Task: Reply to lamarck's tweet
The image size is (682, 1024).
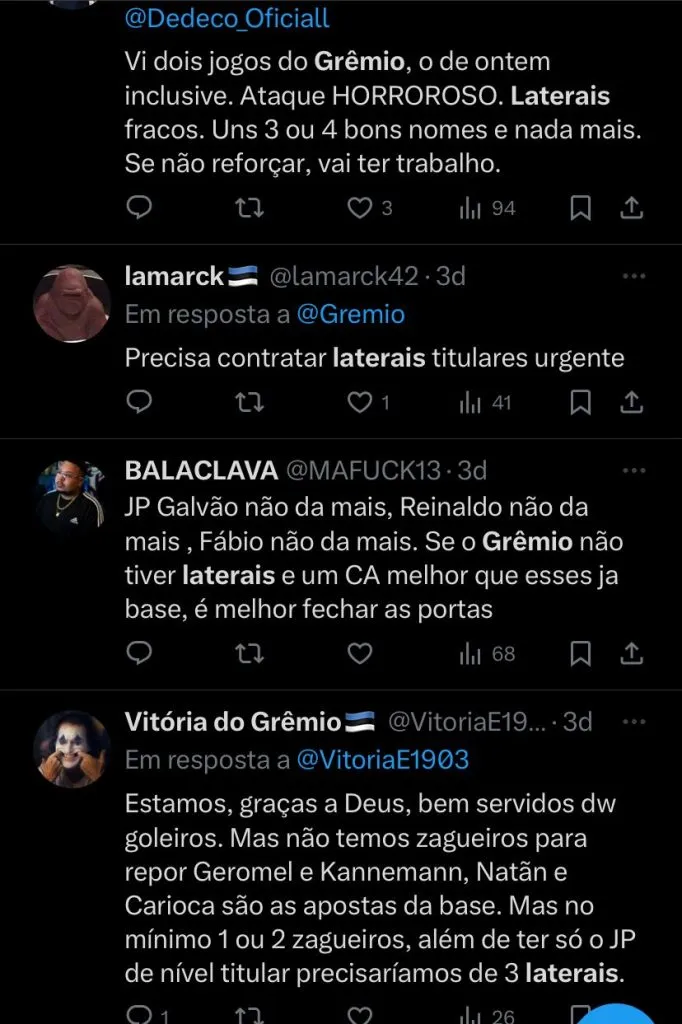Action: [141, 402]
